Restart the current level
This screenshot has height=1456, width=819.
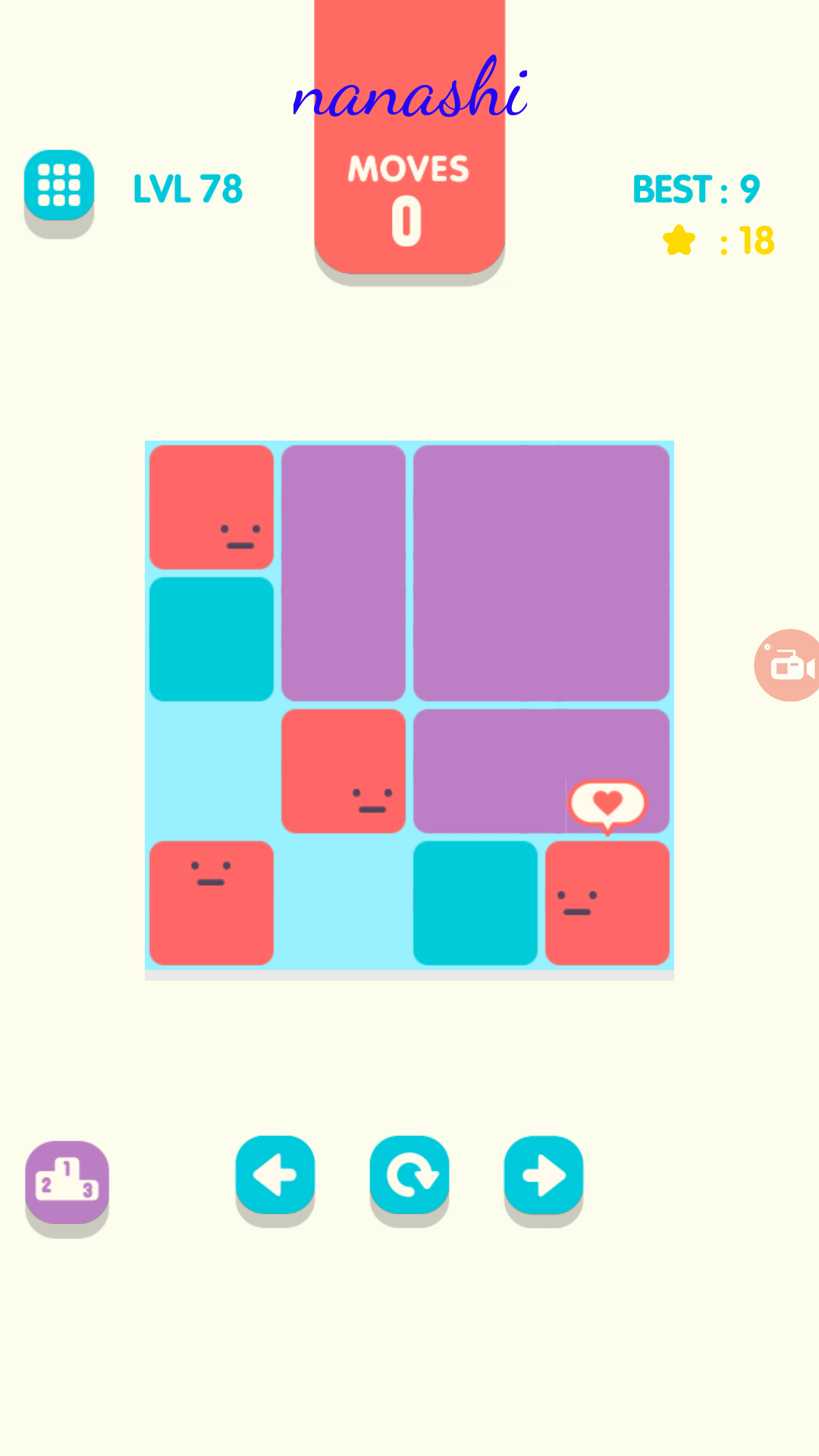tap(409, 1175)
